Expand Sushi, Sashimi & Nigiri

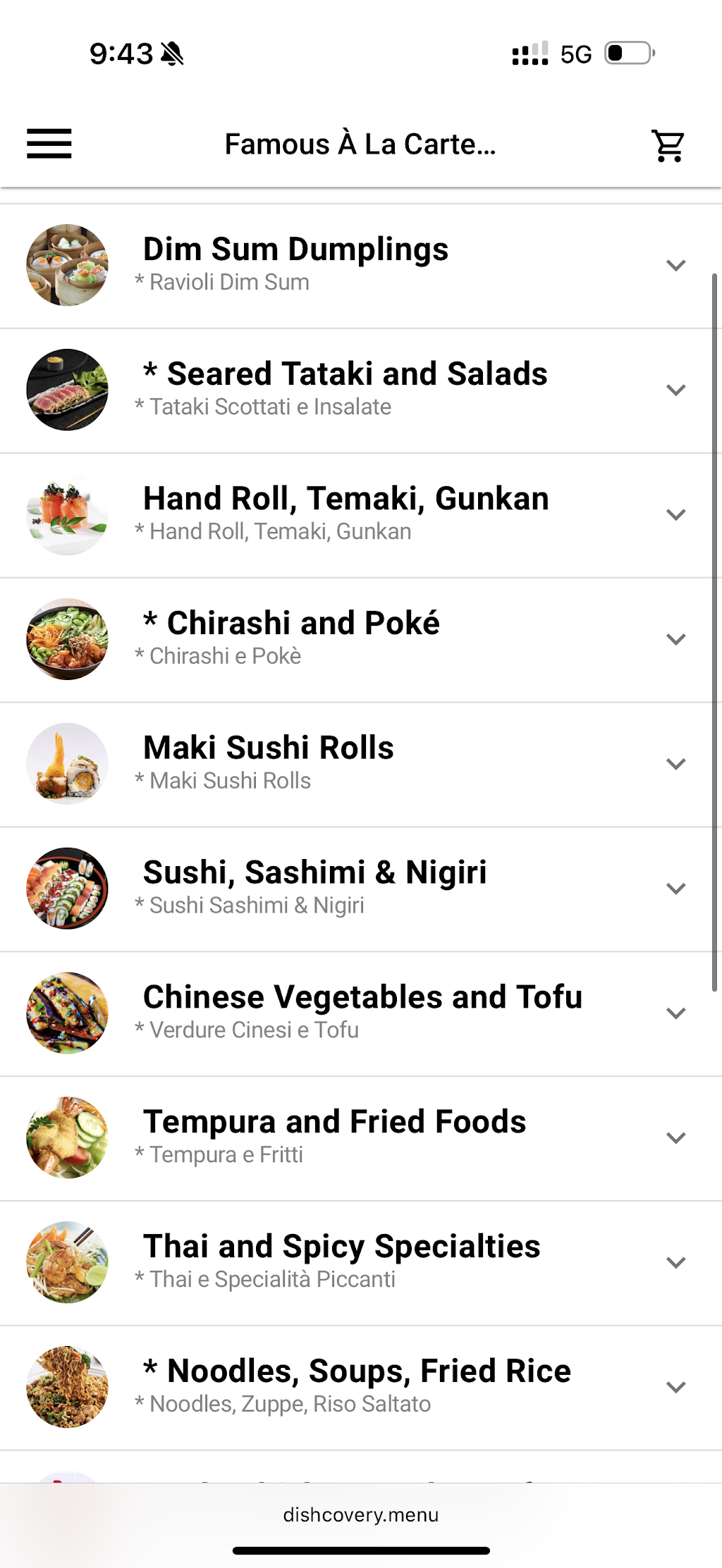(x=361, y=889)
